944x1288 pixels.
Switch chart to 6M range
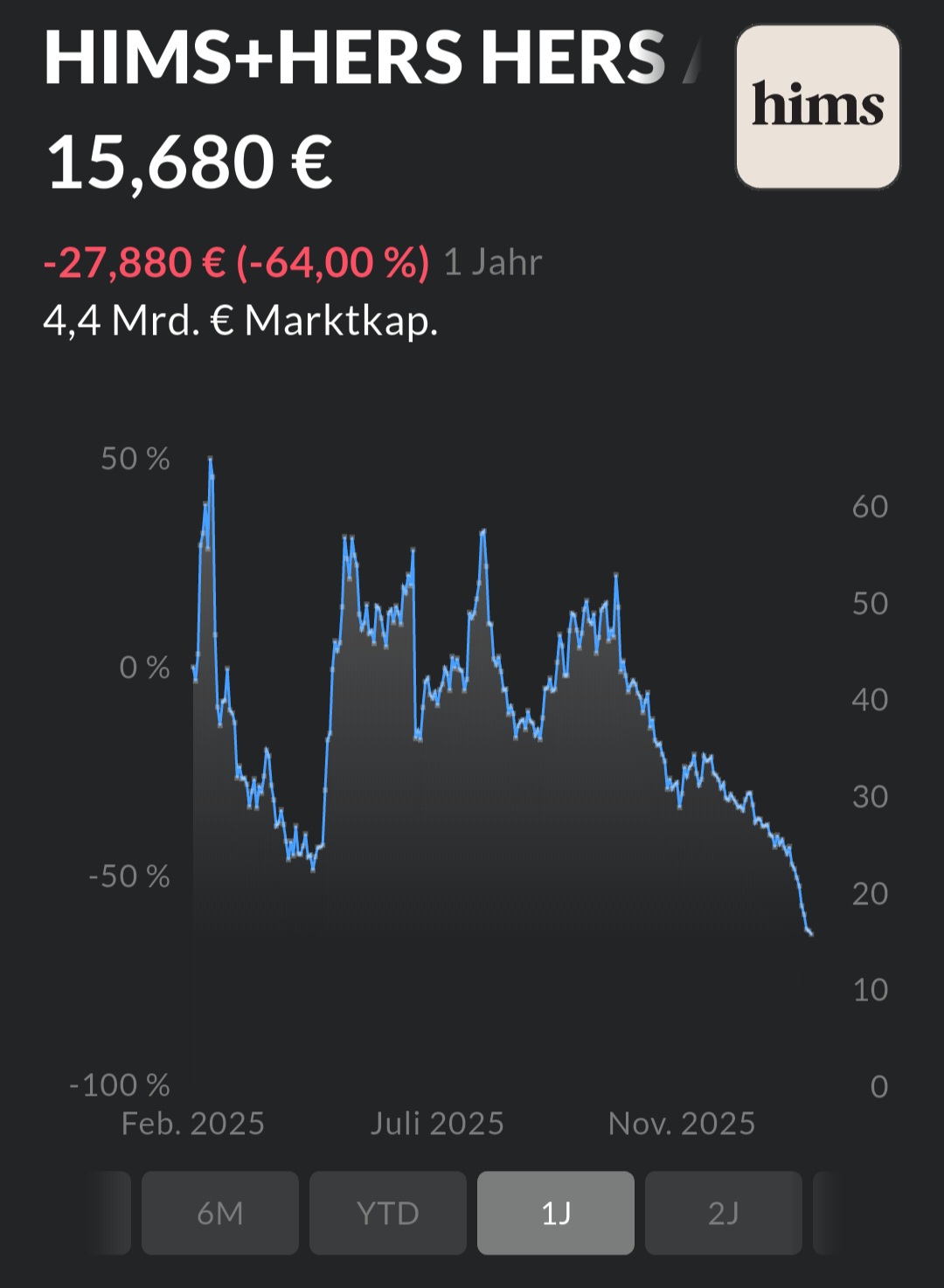click(x=220, y=1213)
